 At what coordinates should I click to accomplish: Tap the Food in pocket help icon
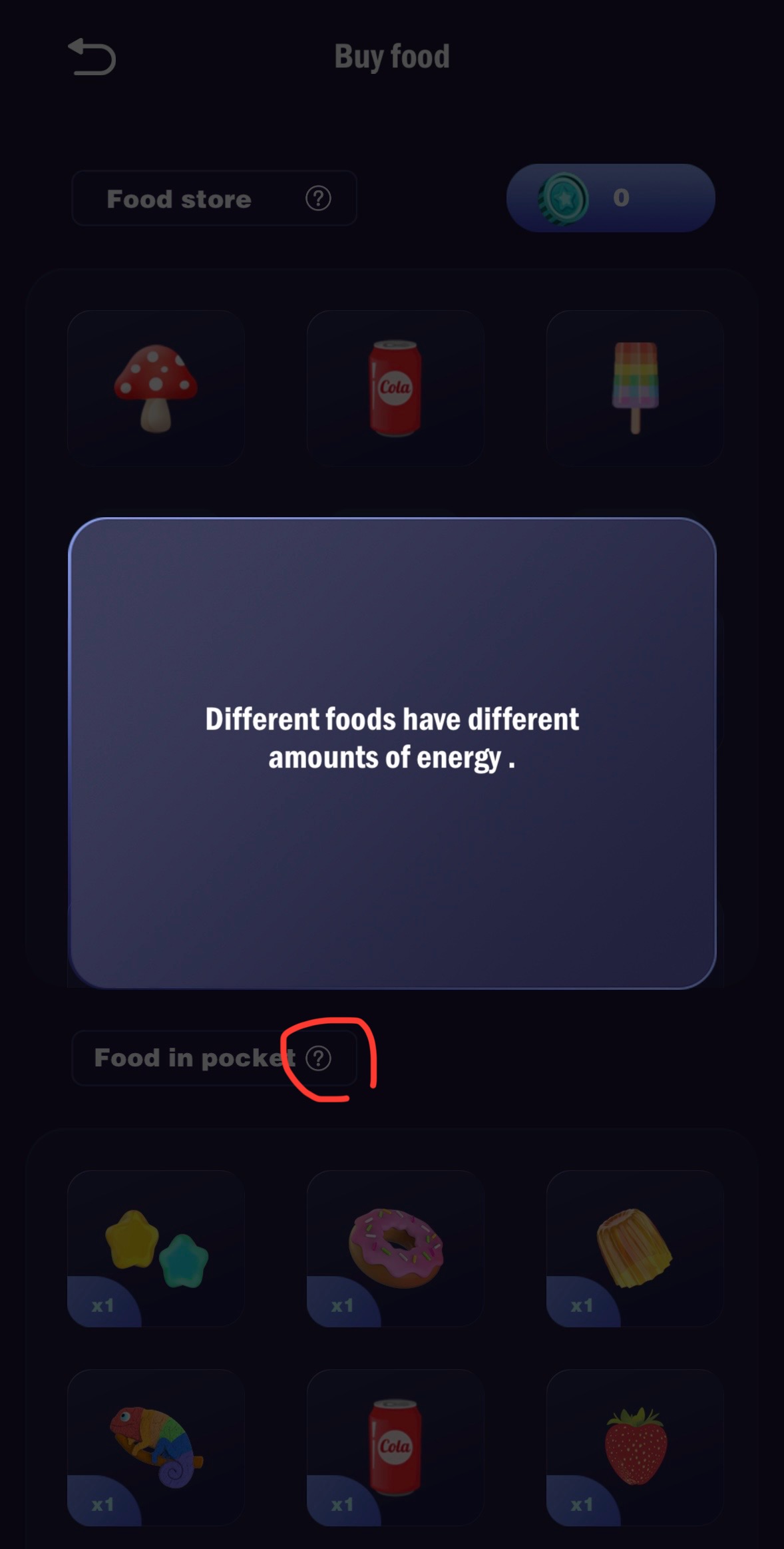tap(318, 1058)
